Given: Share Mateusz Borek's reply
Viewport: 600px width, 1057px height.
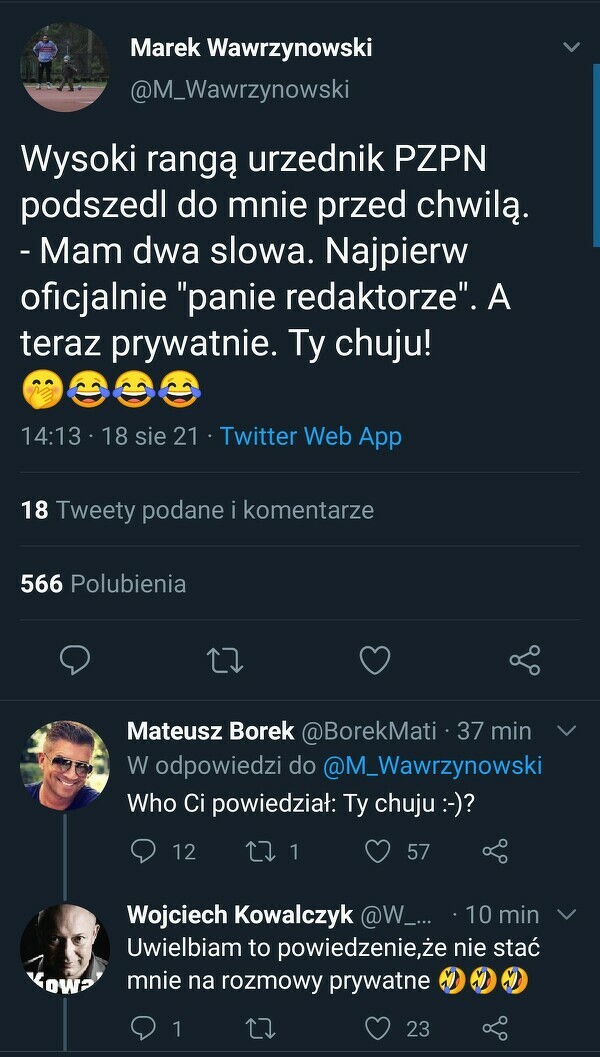Looking at the screenshot, I should 495,851.
